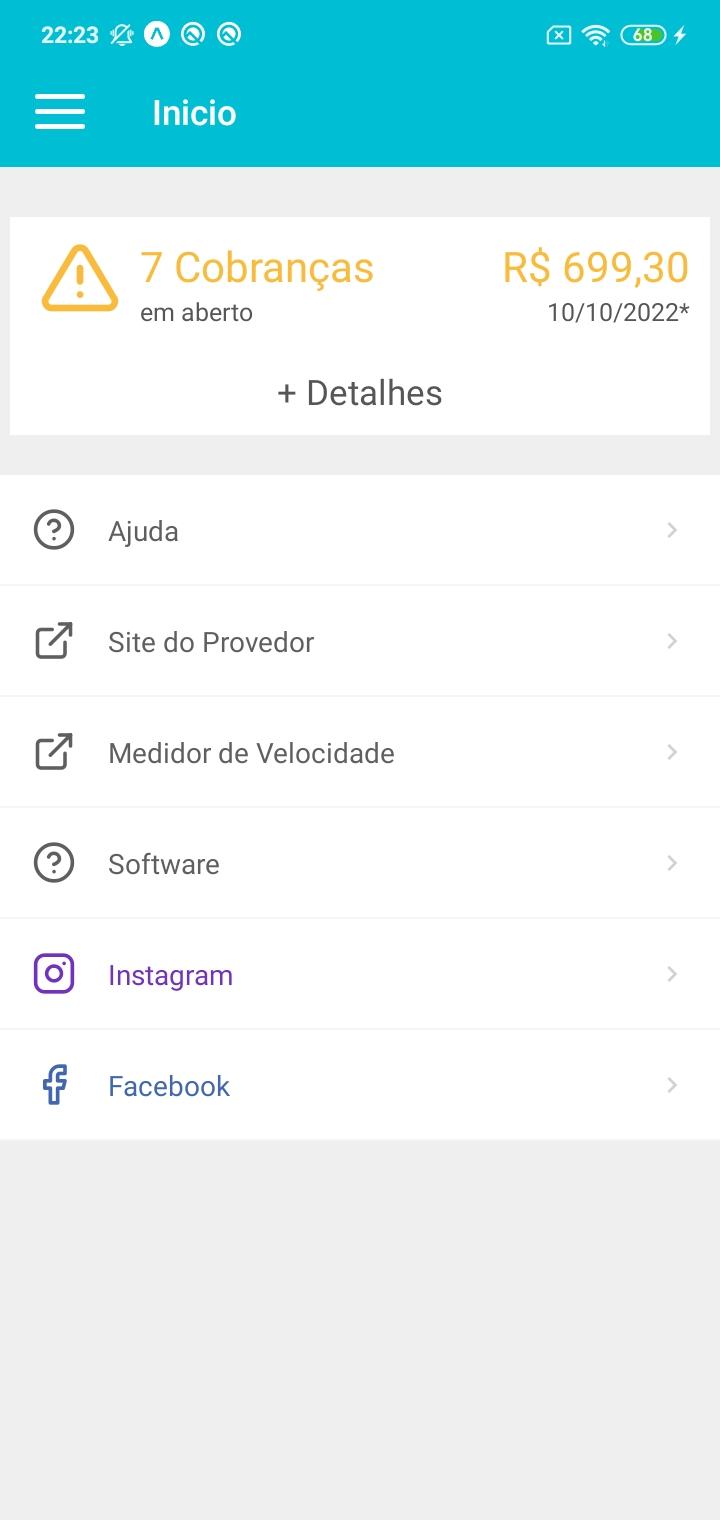The height and width of the screenshot is (1520, 720).
Task: Expand + Detalhes for open charges
Action: (360, 393)
